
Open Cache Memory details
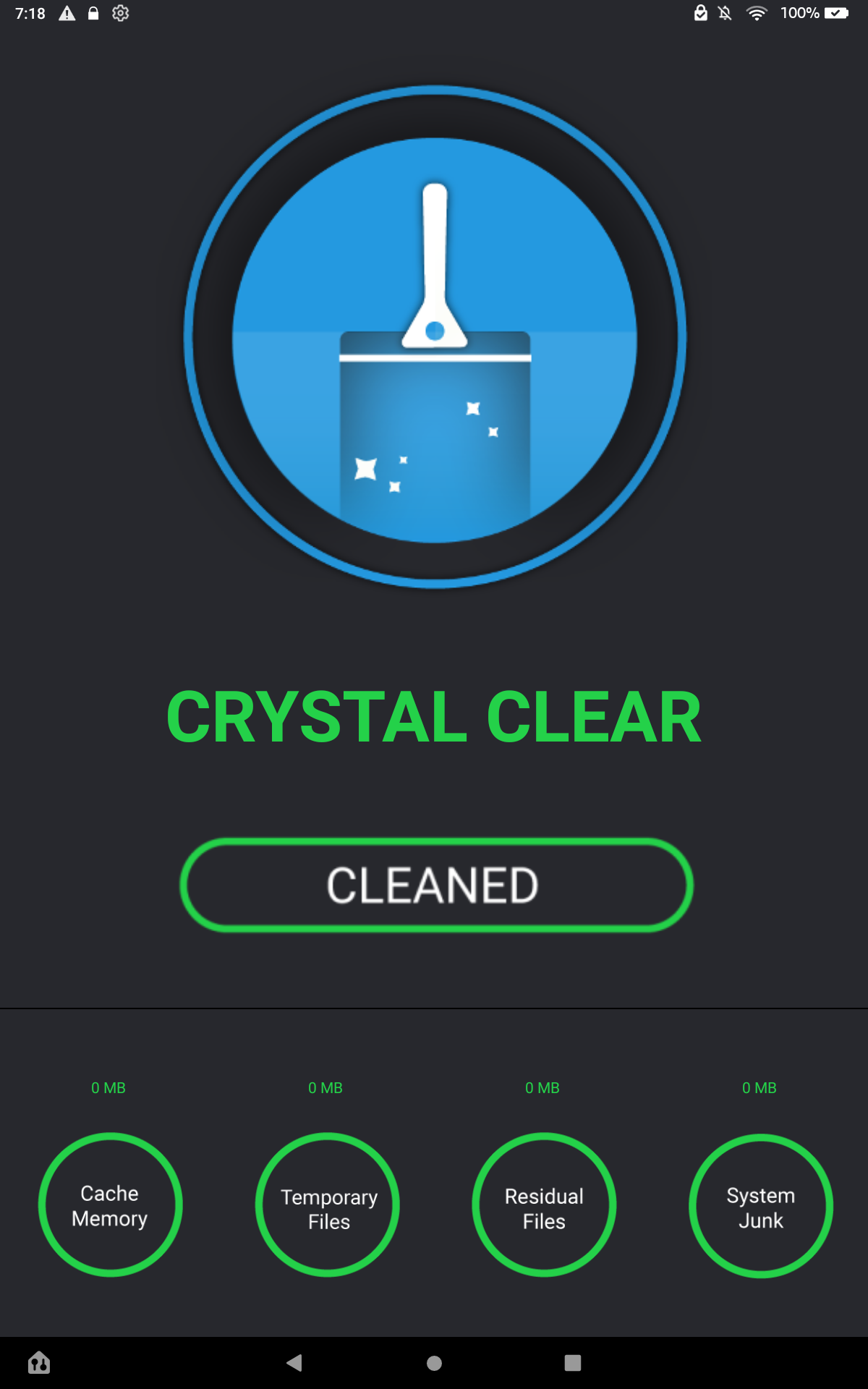pos(110,1205)
